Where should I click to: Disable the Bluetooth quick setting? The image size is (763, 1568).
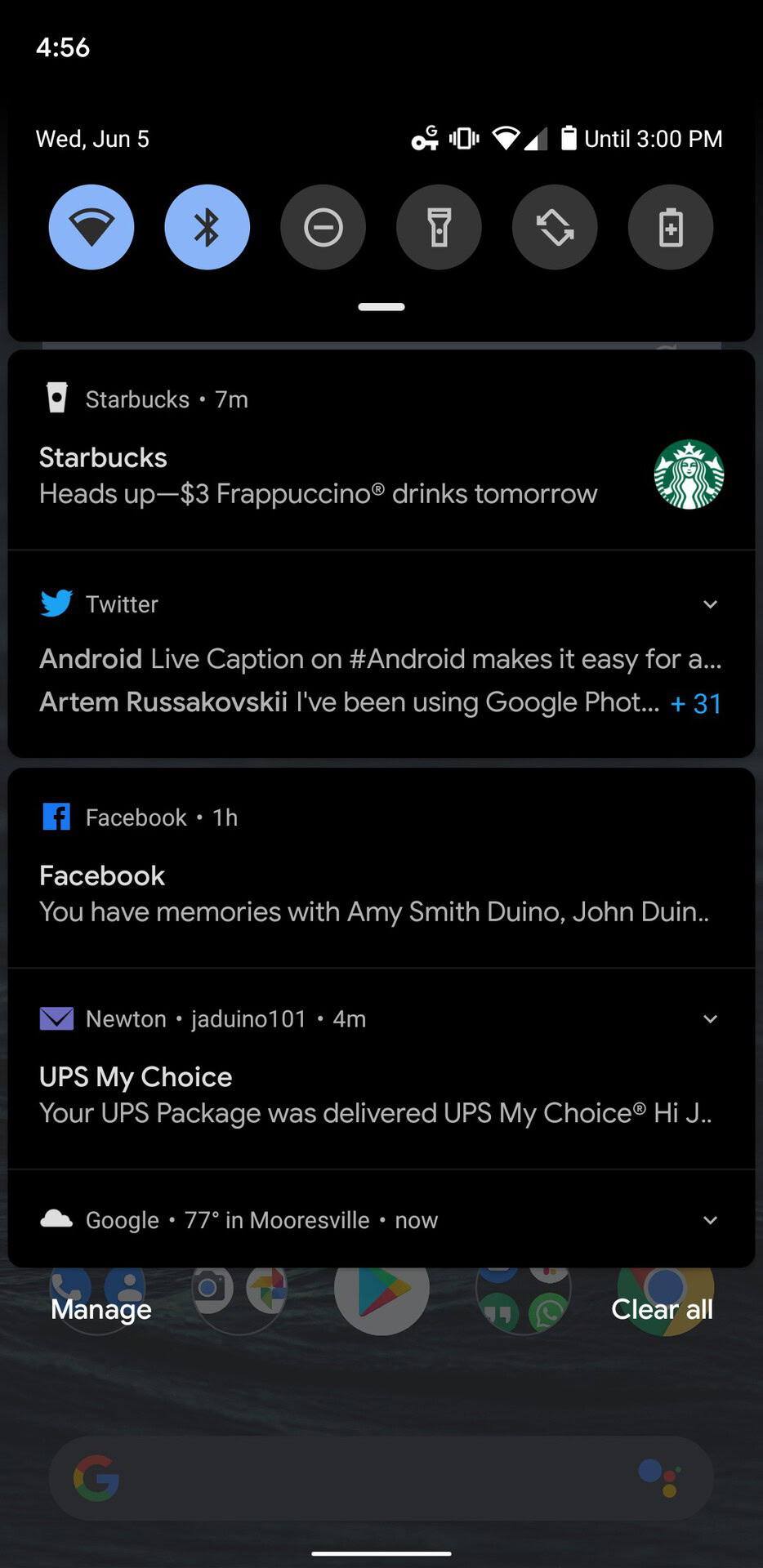click(x=207, y=227)
